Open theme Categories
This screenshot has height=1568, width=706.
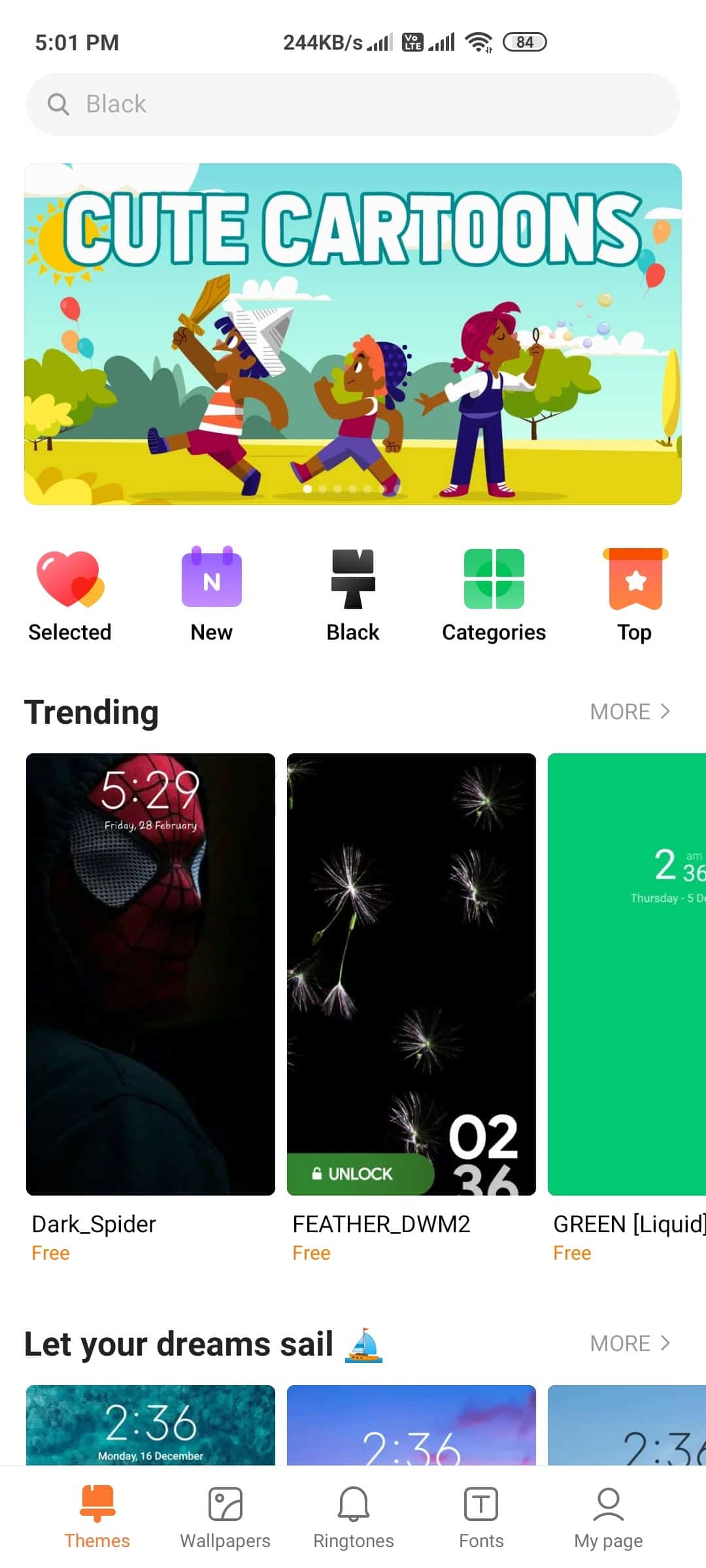[494, 596]
